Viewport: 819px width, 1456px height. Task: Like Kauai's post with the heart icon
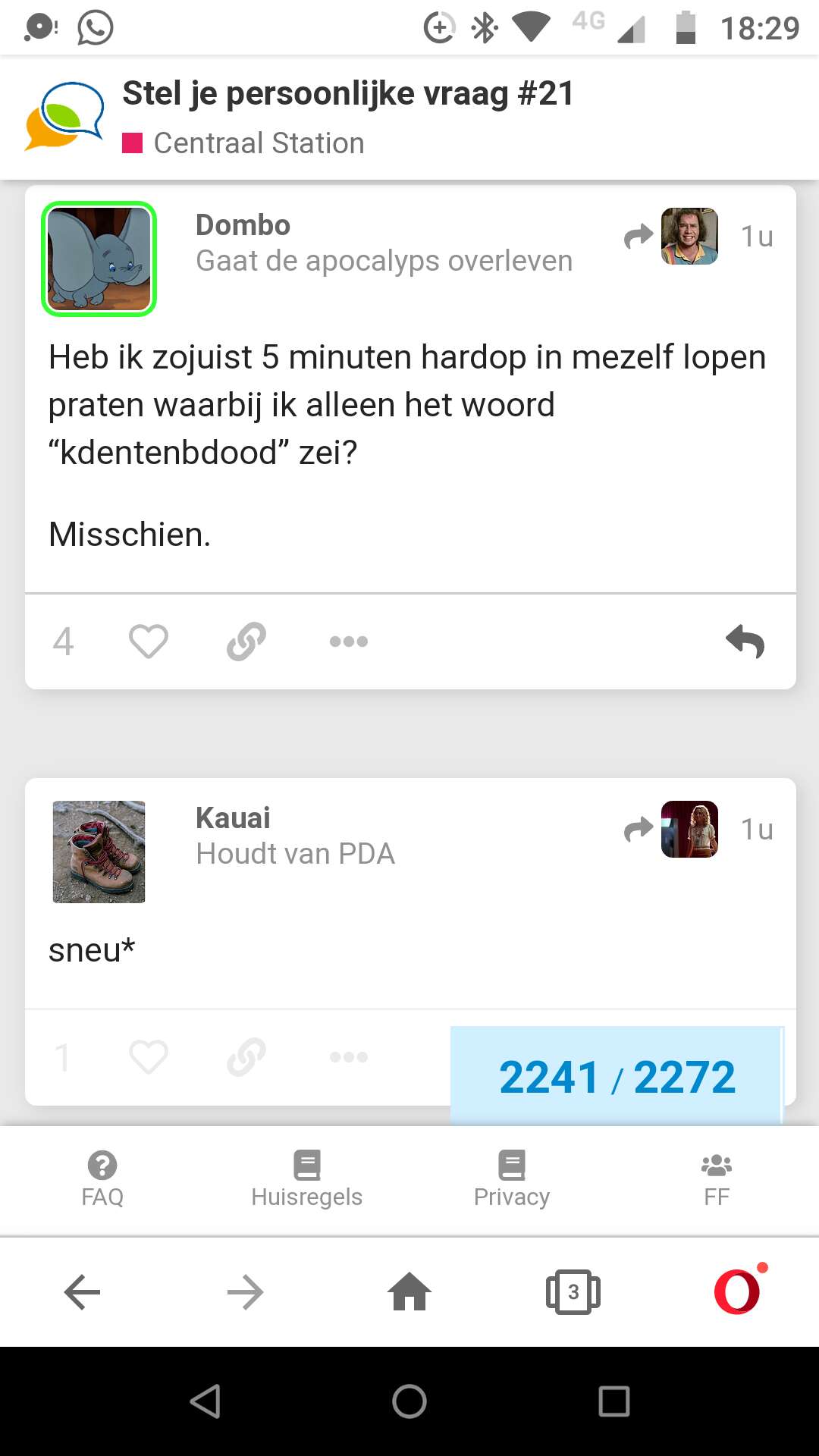tap(148, 1056)
